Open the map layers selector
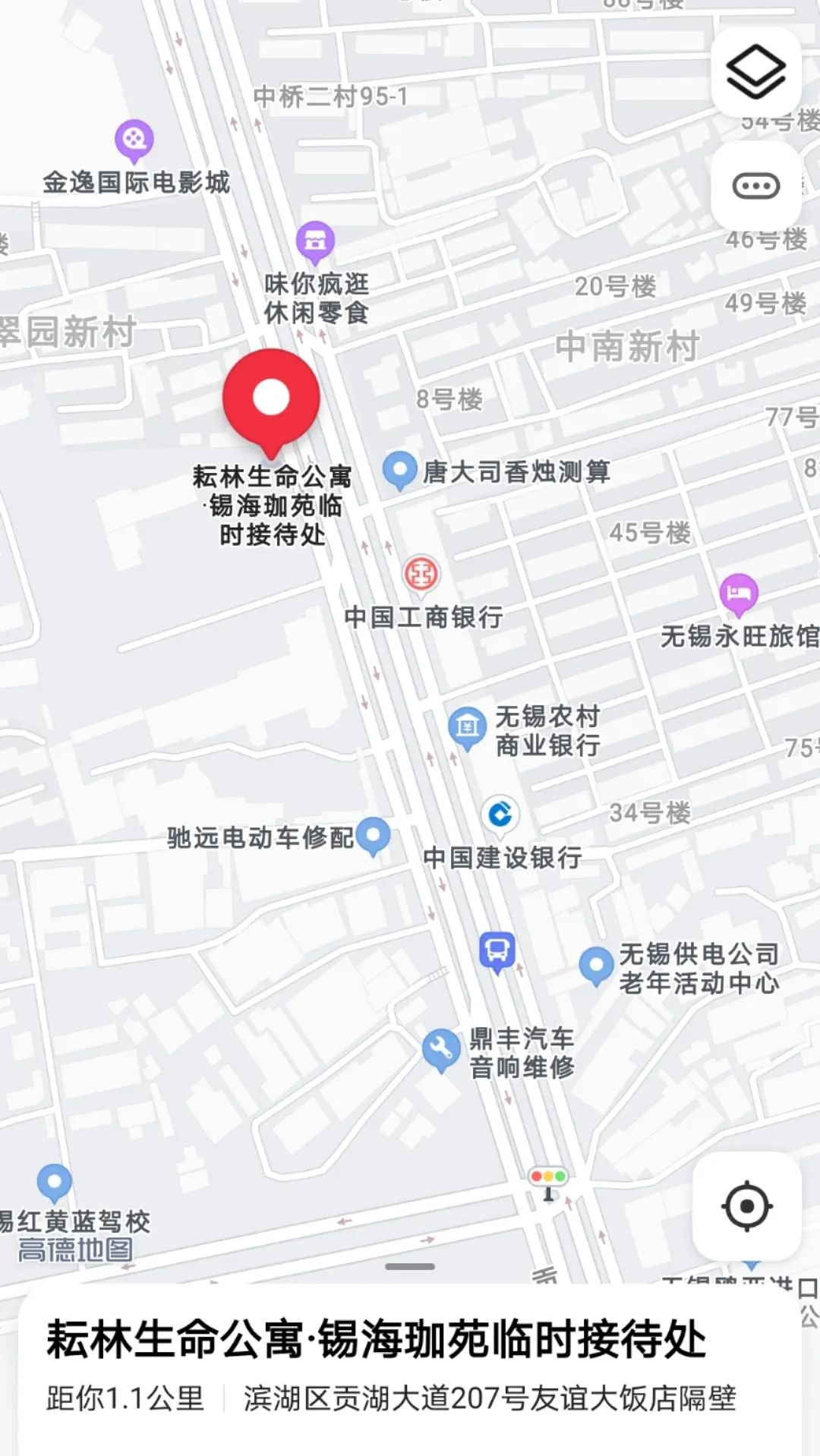This screenshot has width=820, height=1456. coord(755,72)
